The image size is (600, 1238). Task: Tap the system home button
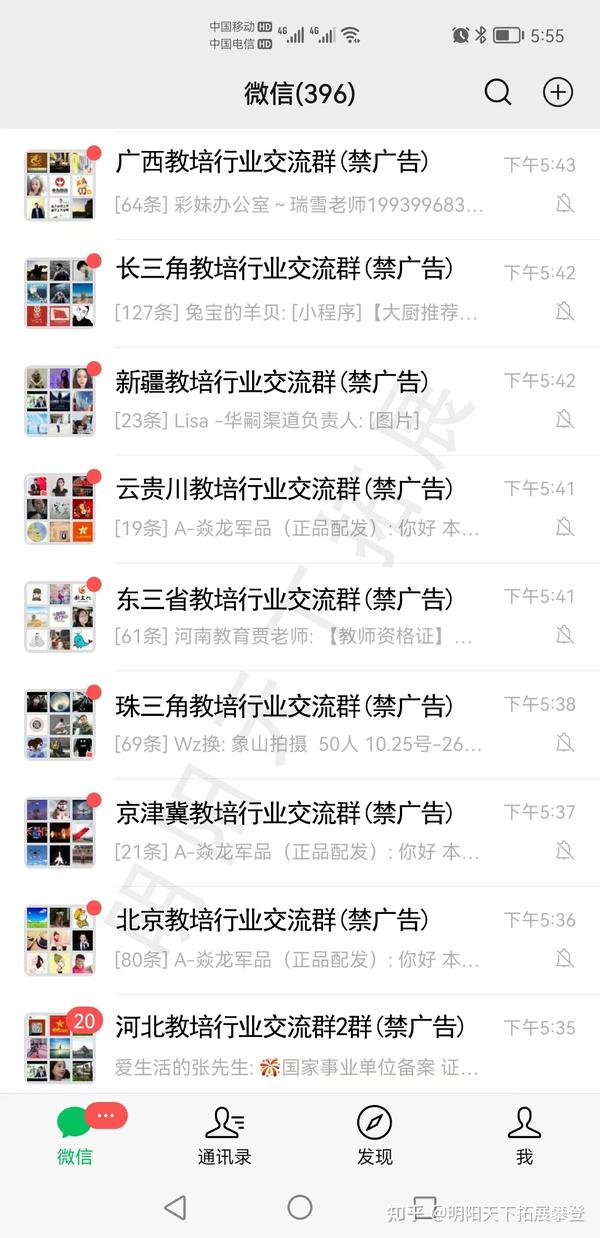tap(300, 1207)
